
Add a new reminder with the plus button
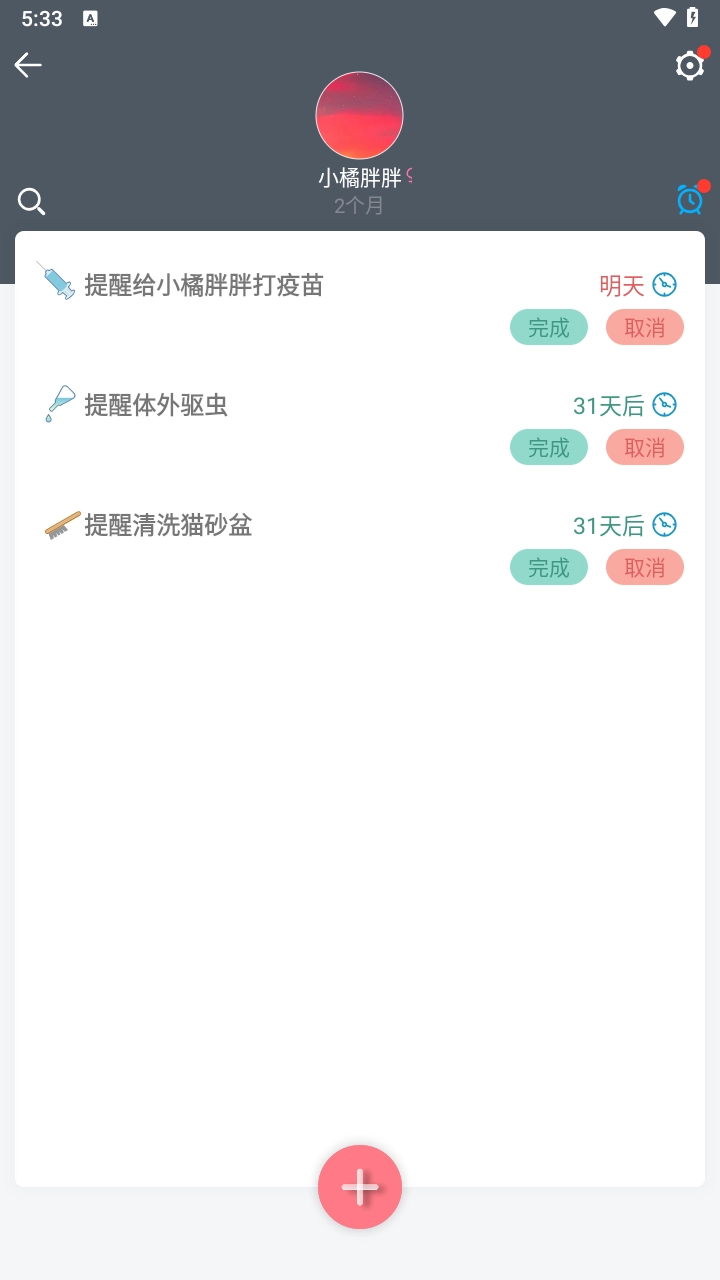coord(360,1187)
